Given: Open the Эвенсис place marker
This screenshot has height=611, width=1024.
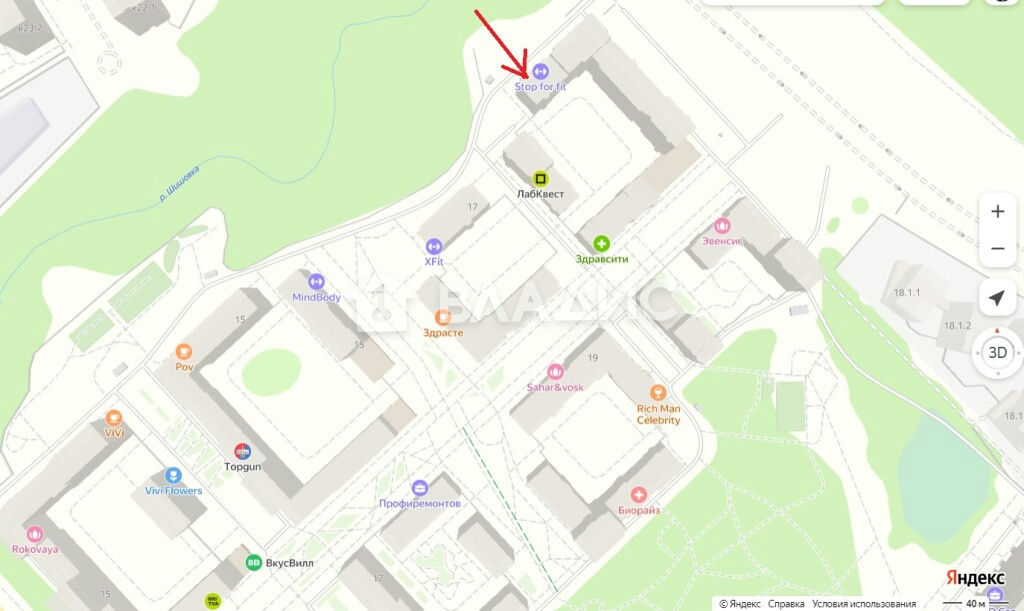Looking at the screenshot, I should [x=722, y=225].
